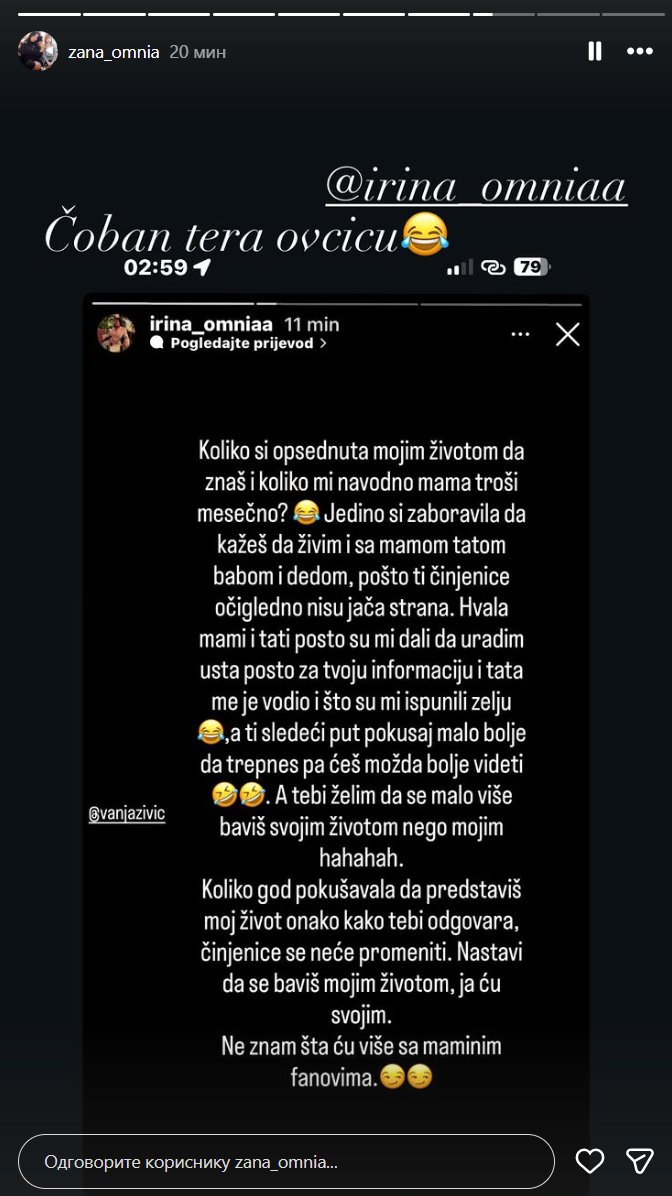This screenshot has width=672, height=1196.
Task: Open the story overflow menu
Action: pyautogui.click(x=639, y=51)
